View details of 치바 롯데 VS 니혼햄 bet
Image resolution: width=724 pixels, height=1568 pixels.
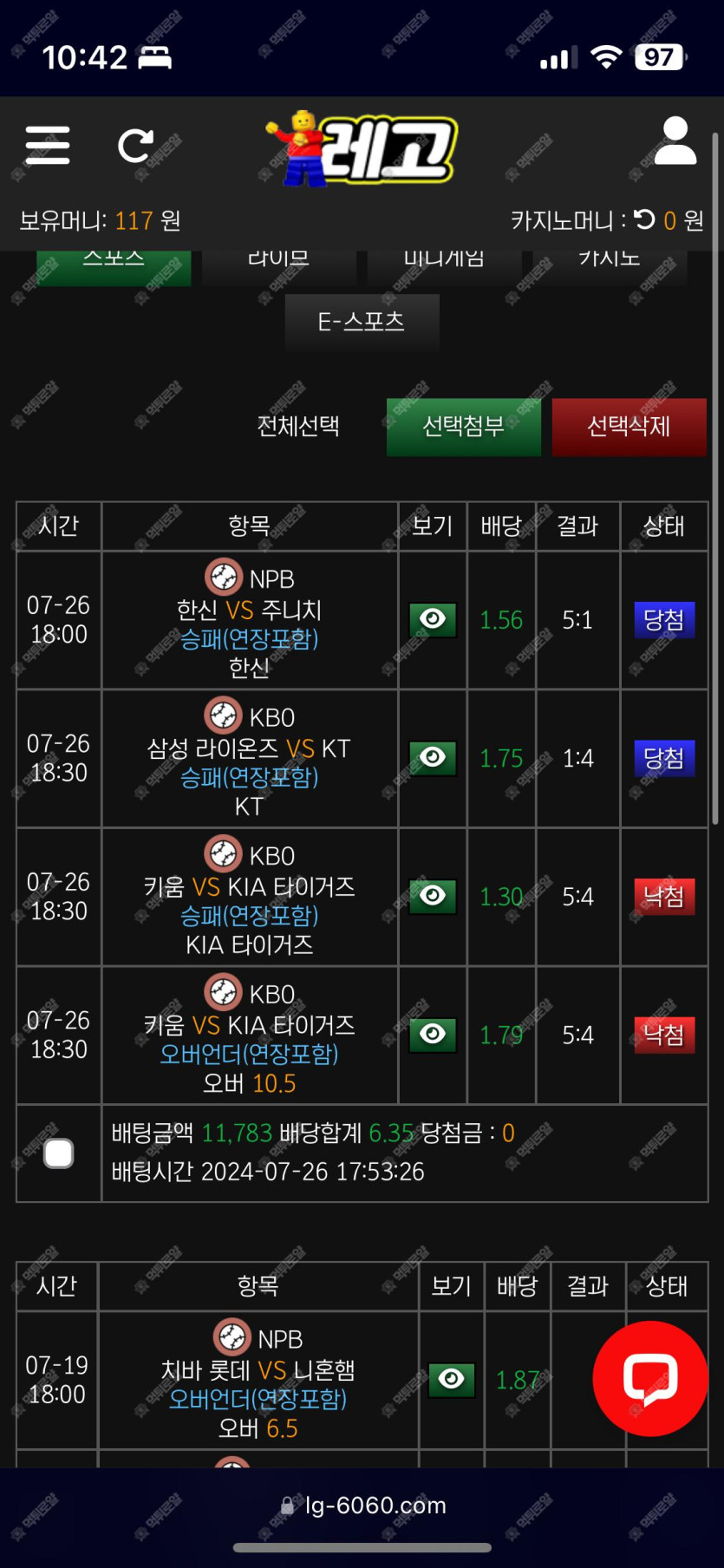point(451,1379)
